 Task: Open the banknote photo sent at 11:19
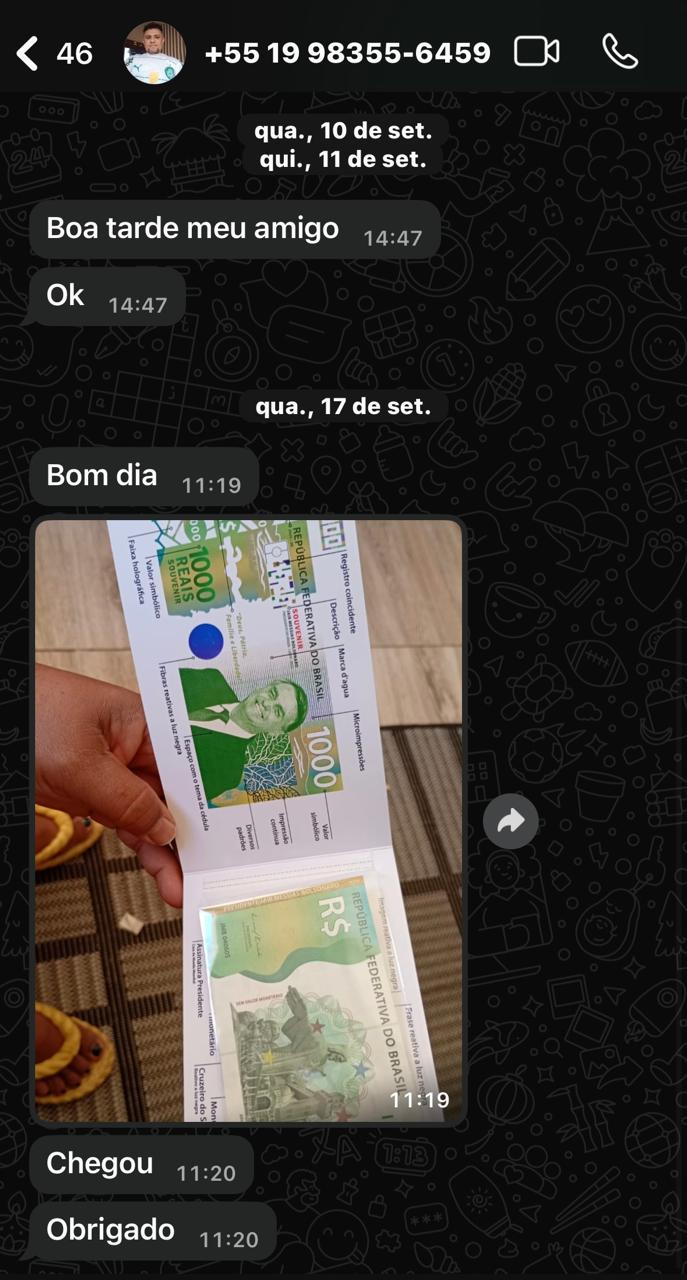249,820
